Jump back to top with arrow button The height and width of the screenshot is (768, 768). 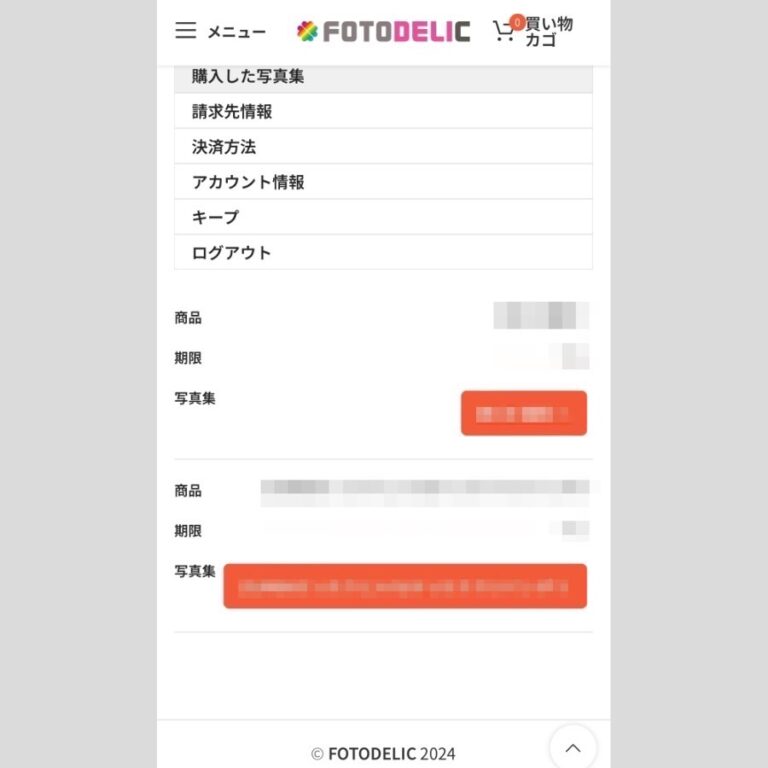tap(573, 747)
